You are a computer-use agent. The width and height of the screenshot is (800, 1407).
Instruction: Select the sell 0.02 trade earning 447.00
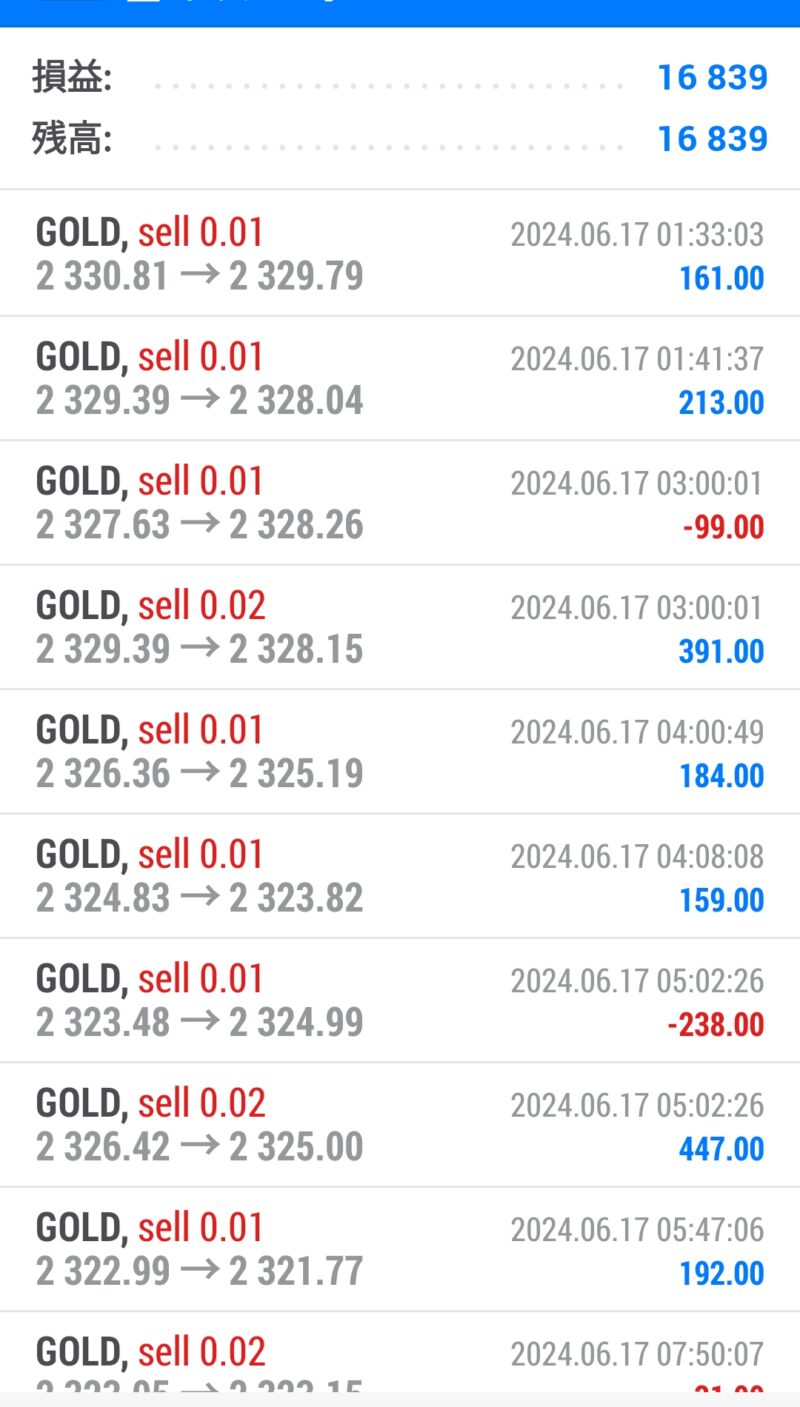400,1125
